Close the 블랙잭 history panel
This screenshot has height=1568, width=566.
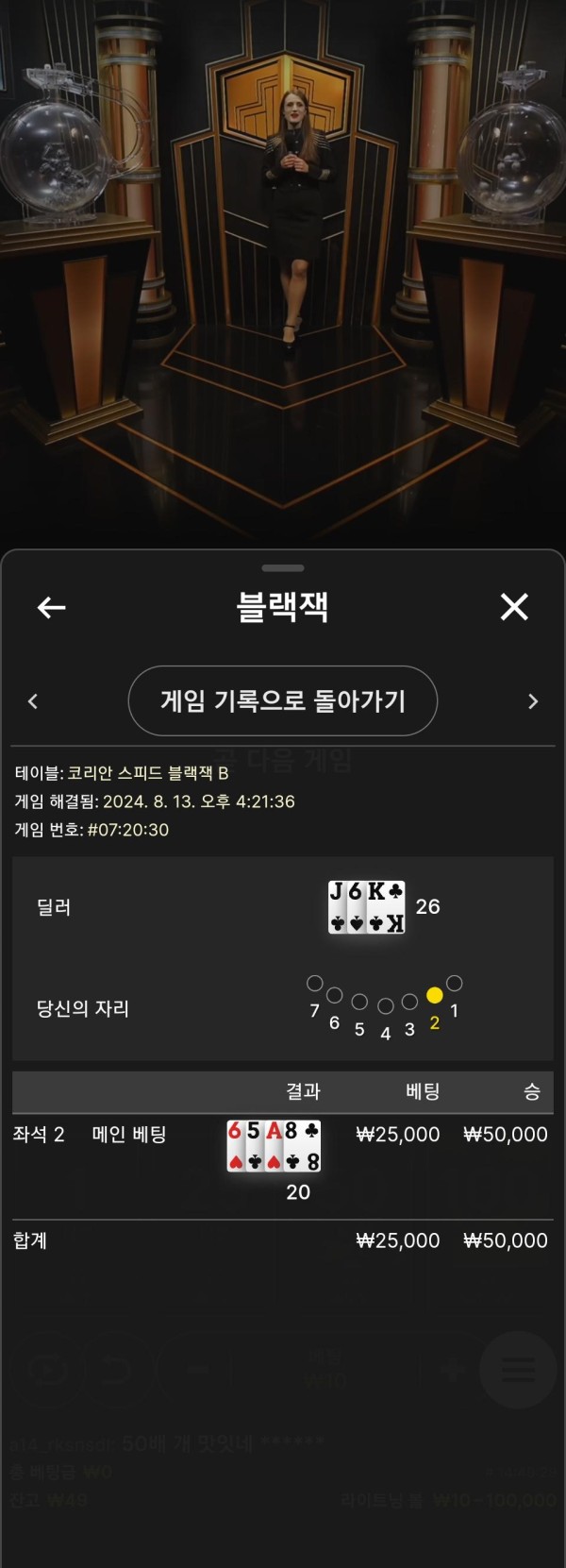514,607
